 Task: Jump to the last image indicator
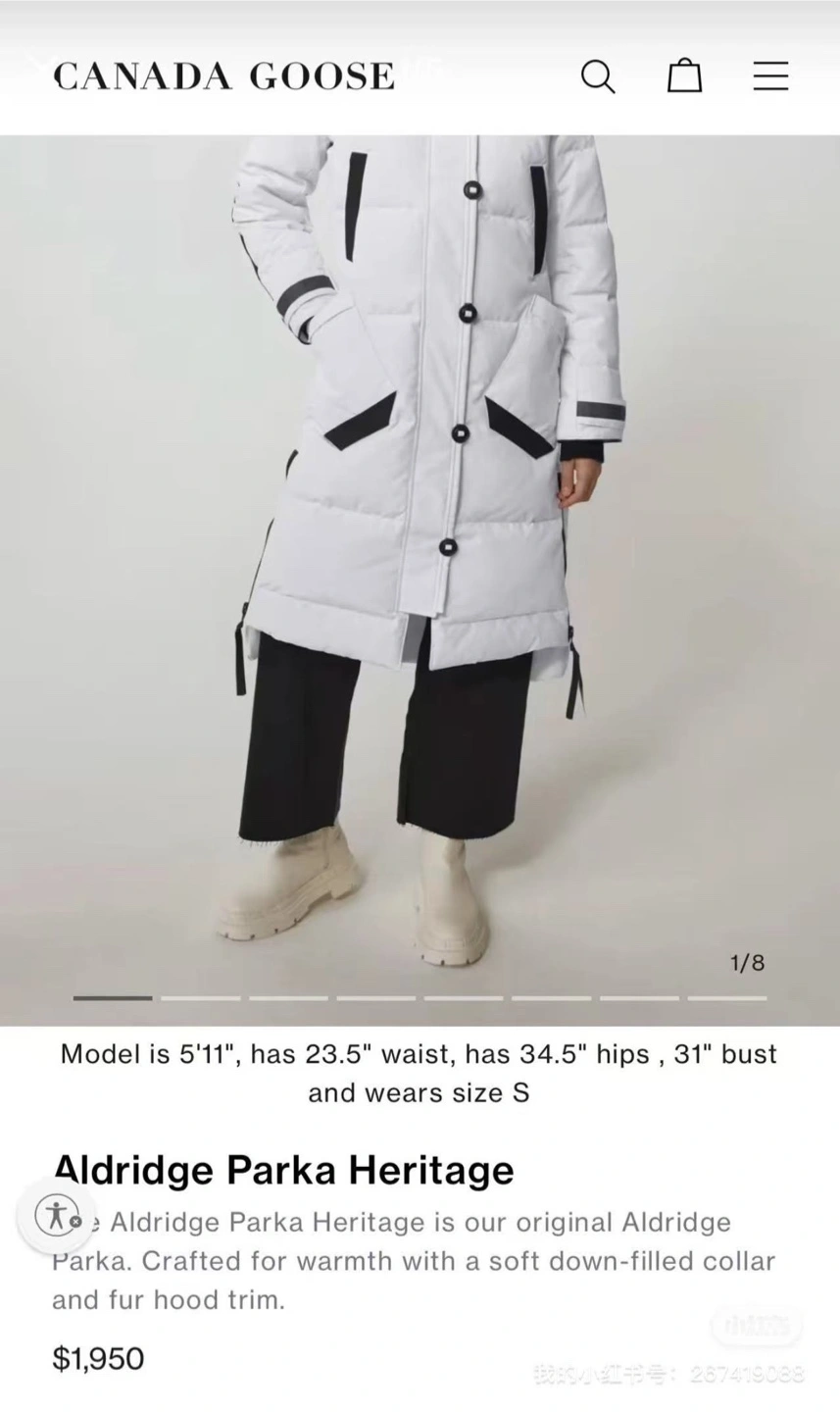pyautogui.click(x=727, y=998)
